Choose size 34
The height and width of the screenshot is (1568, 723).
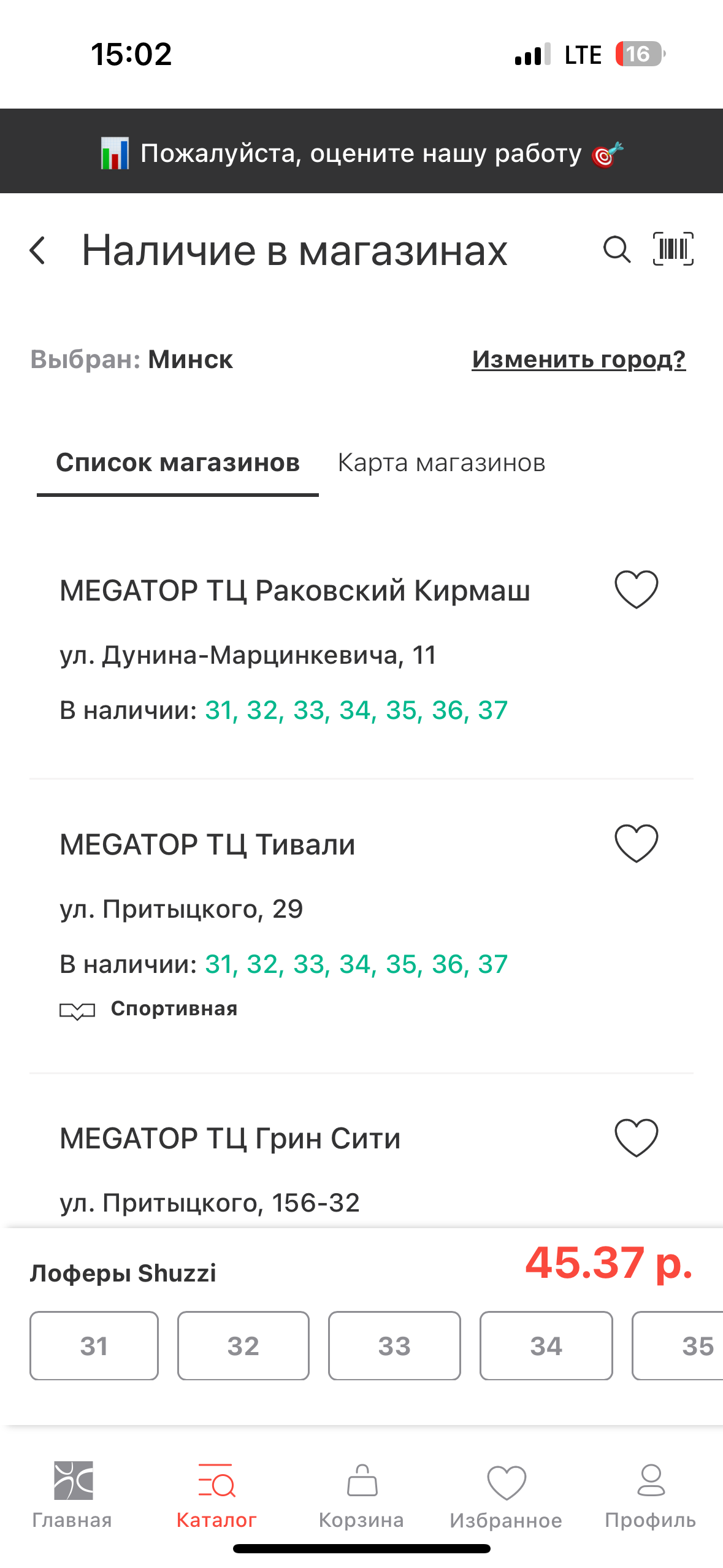(x=546, y=1346)
